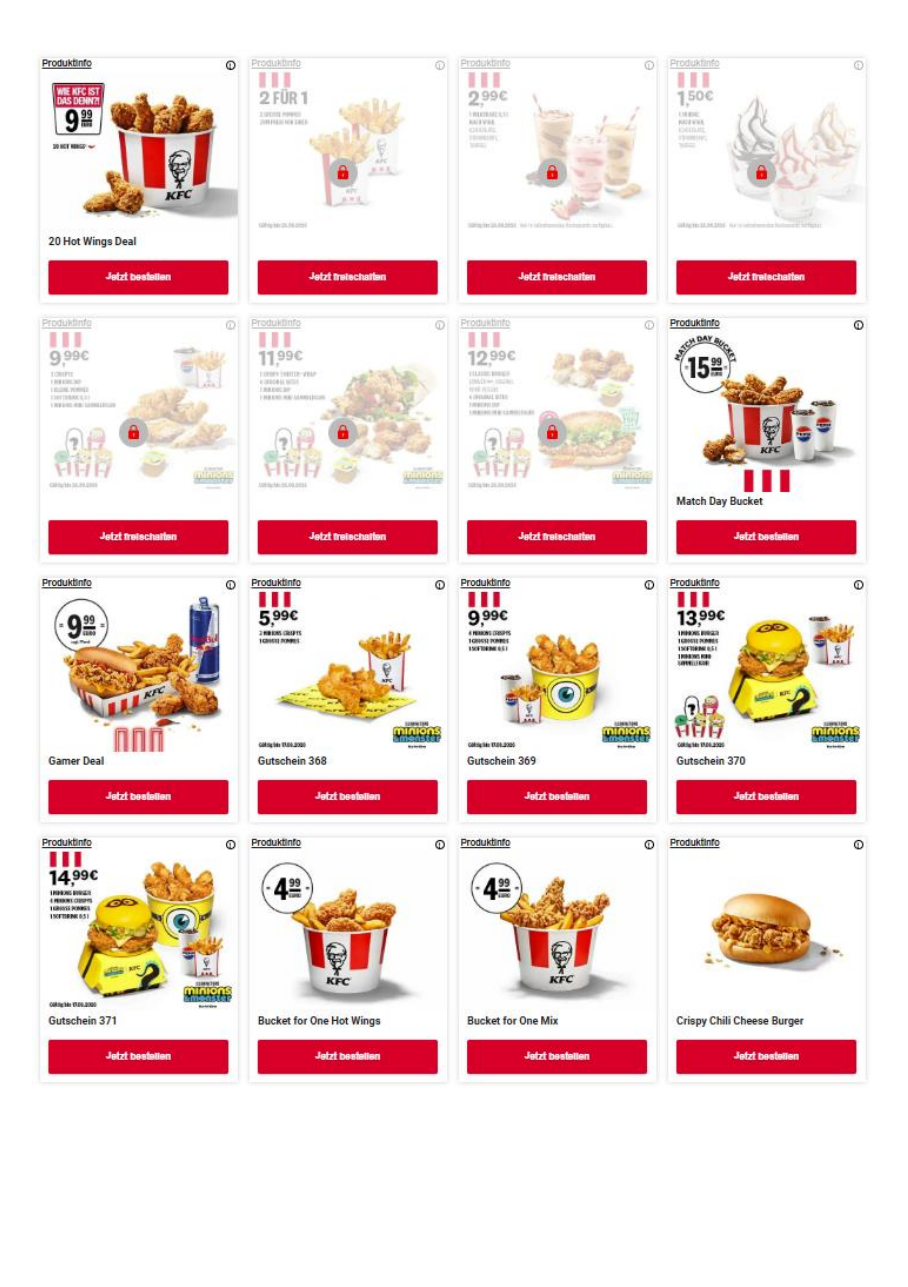Viewport: 908px width, 1287px height.
Task: Order Gutschein 370
Action: pyautogui.click(x=766, y=797)
